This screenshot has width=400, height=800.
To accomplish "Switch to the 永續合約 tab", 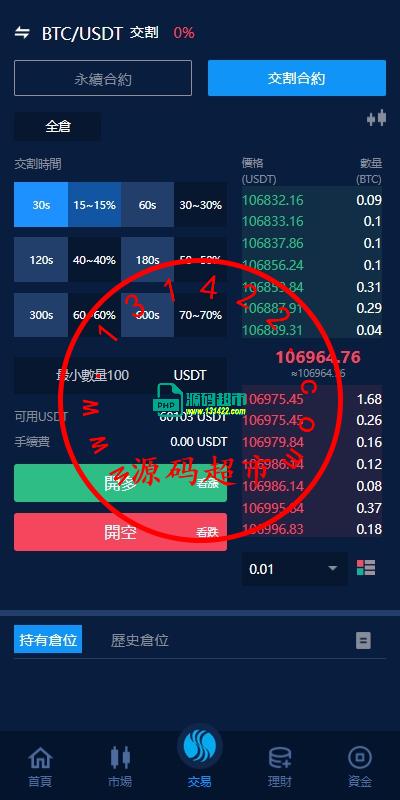I will [x=103, y=78].
